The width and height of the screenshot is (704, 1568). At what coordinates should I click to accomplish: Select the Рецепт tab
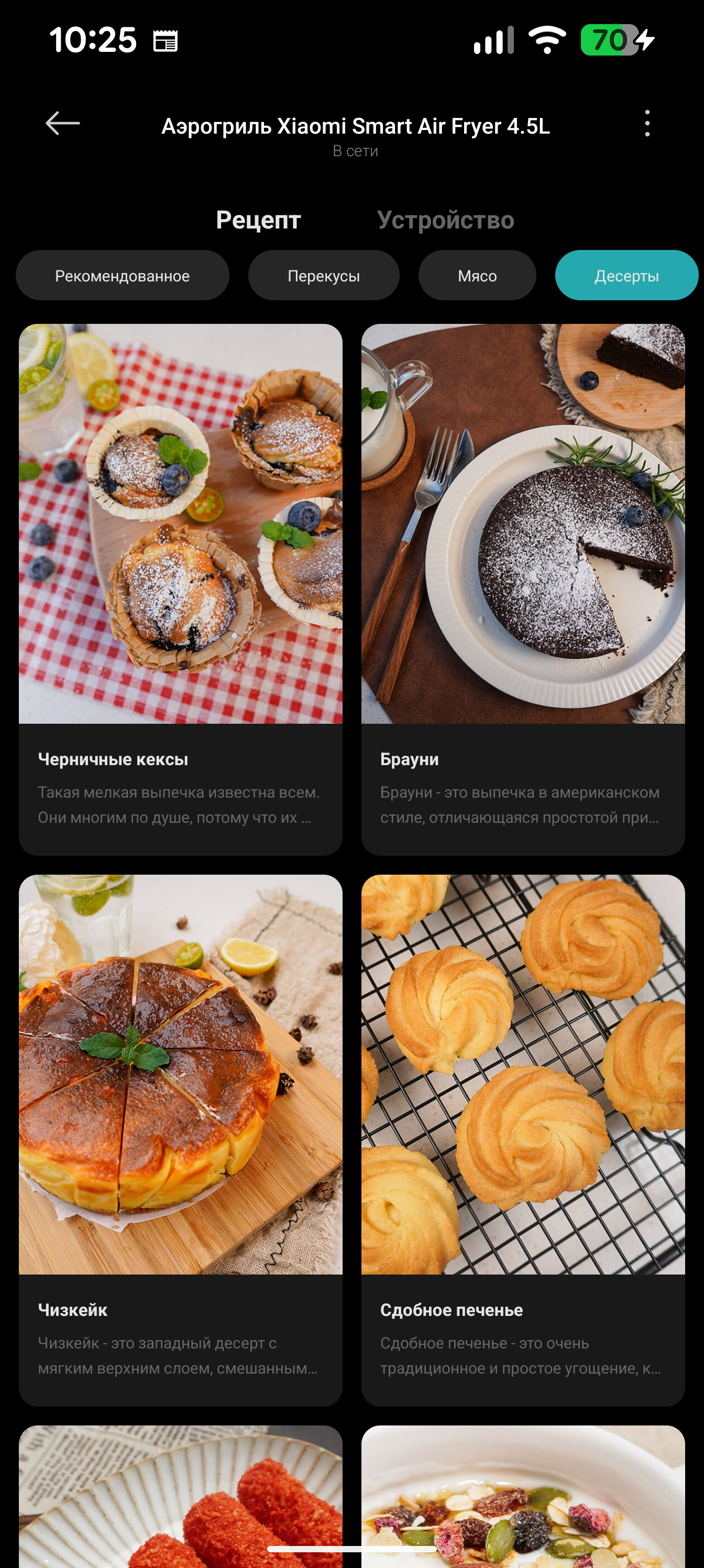click(258, 220)
